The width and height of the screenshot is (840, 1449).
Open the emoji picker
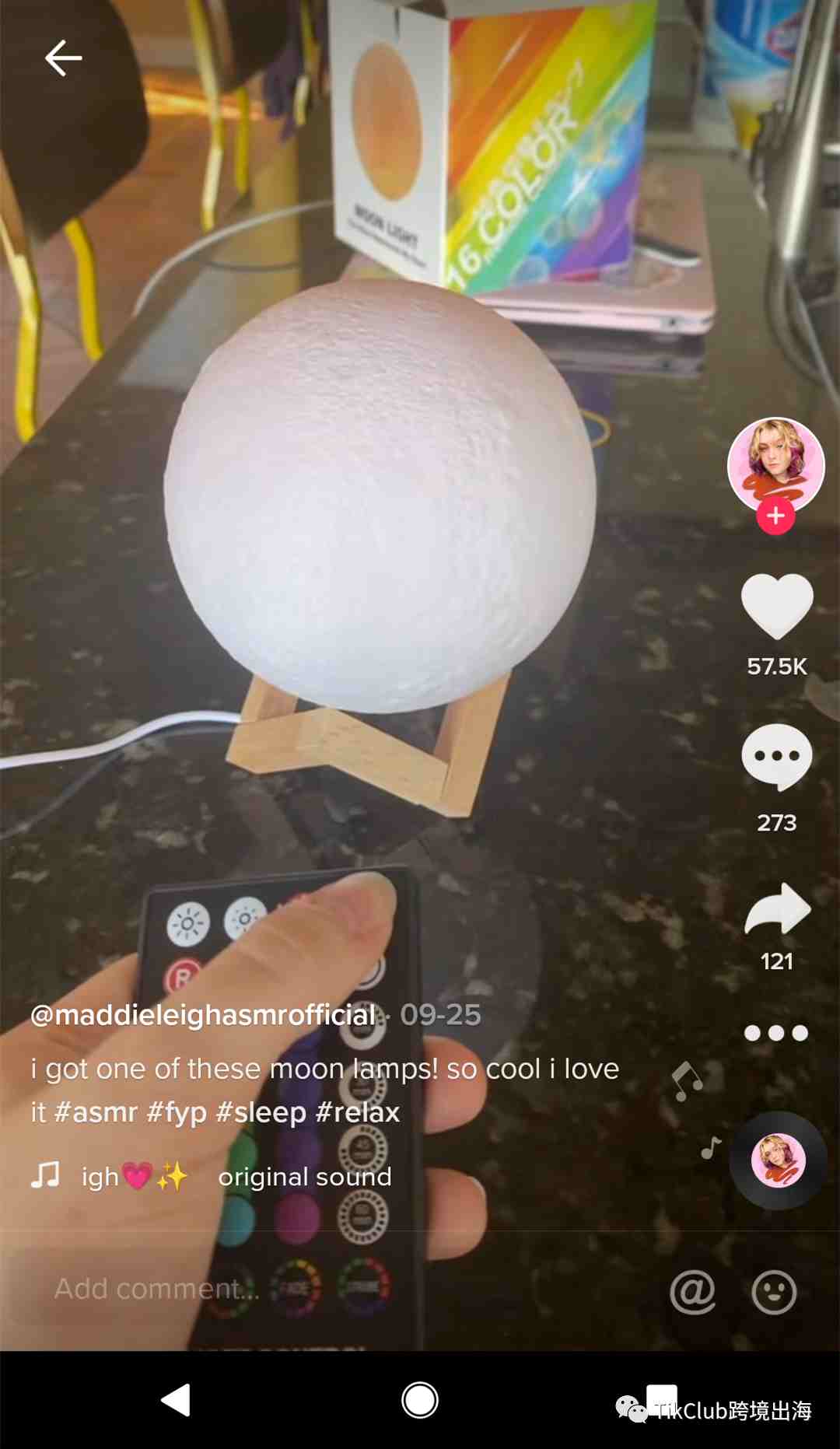[774, 1292]
